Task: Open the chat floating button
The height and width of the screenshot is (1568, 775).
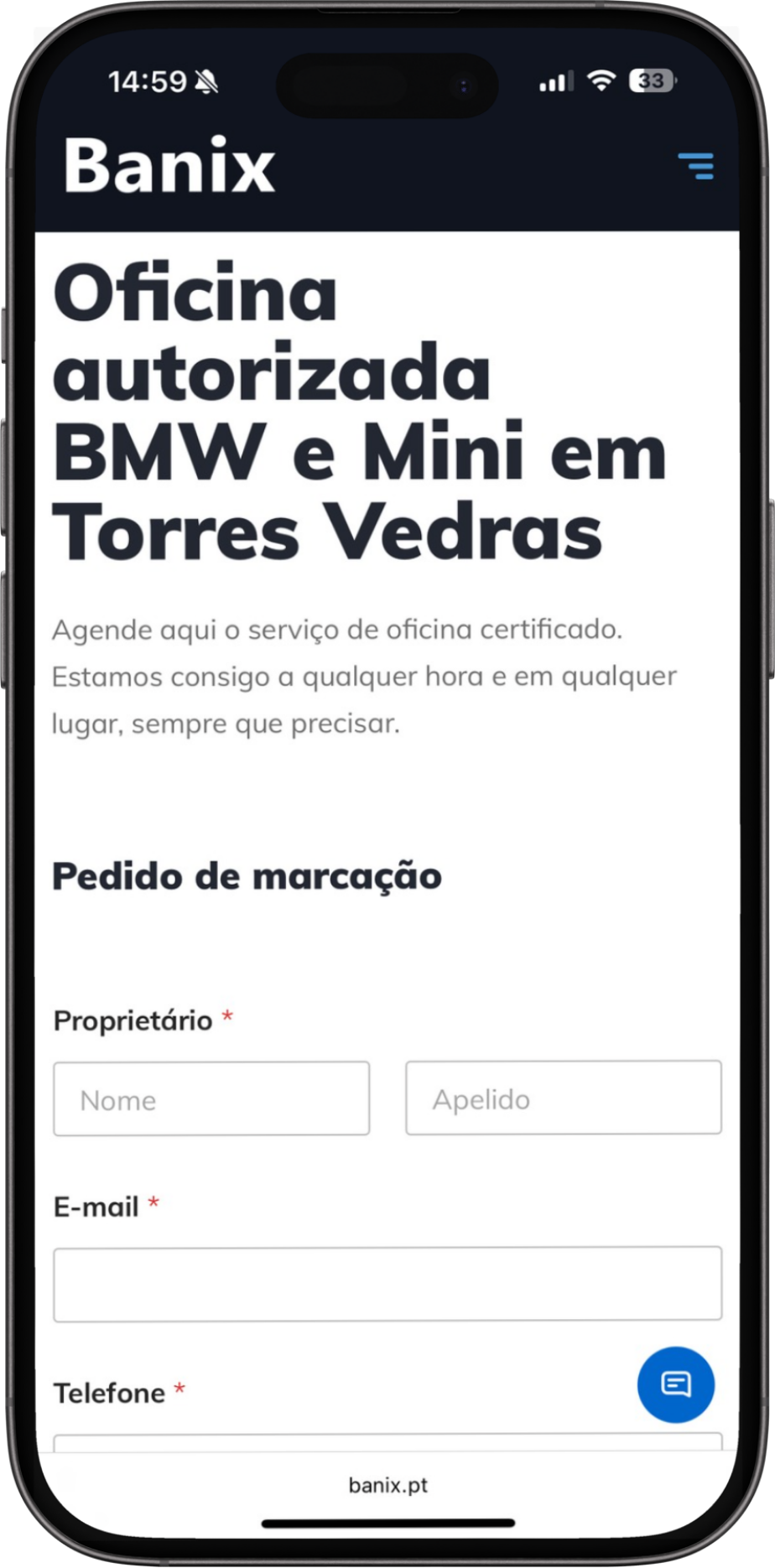Action: tap(675, 1384)
